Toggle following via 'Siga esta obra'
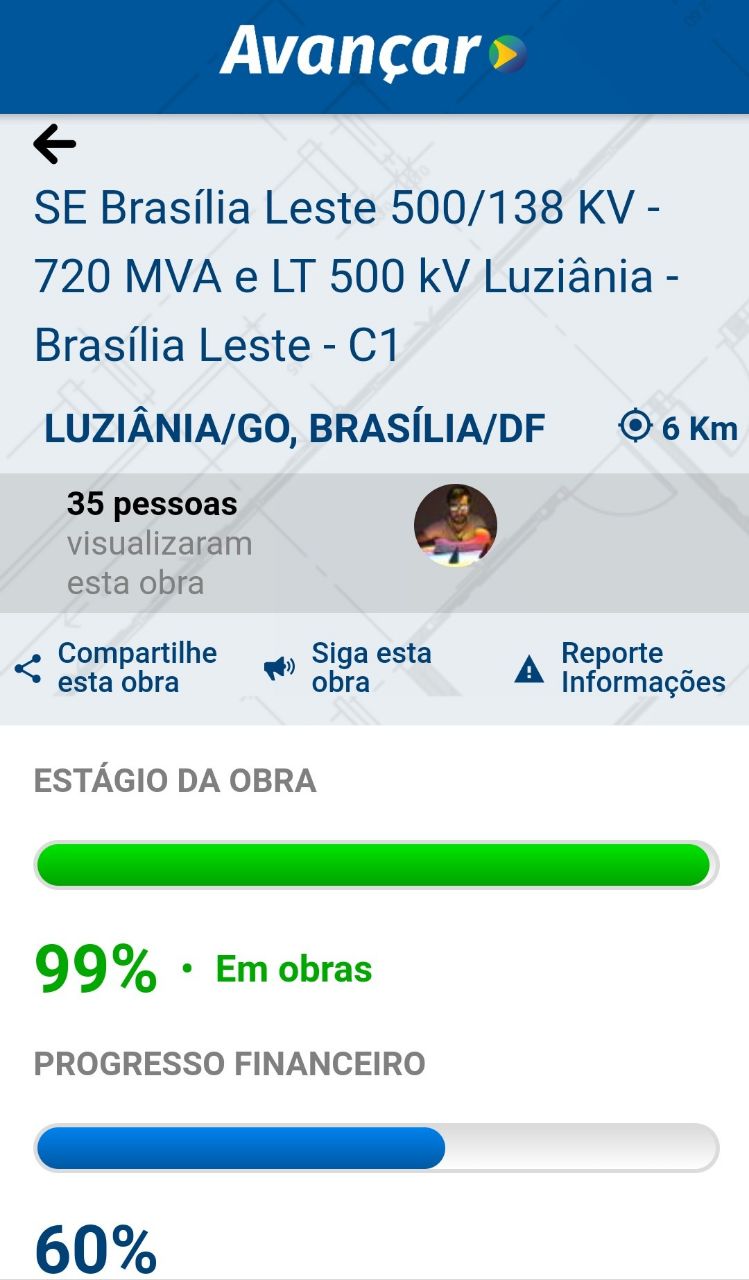Viewport: 749px width, 1280px height. click(x=371, y=667)
